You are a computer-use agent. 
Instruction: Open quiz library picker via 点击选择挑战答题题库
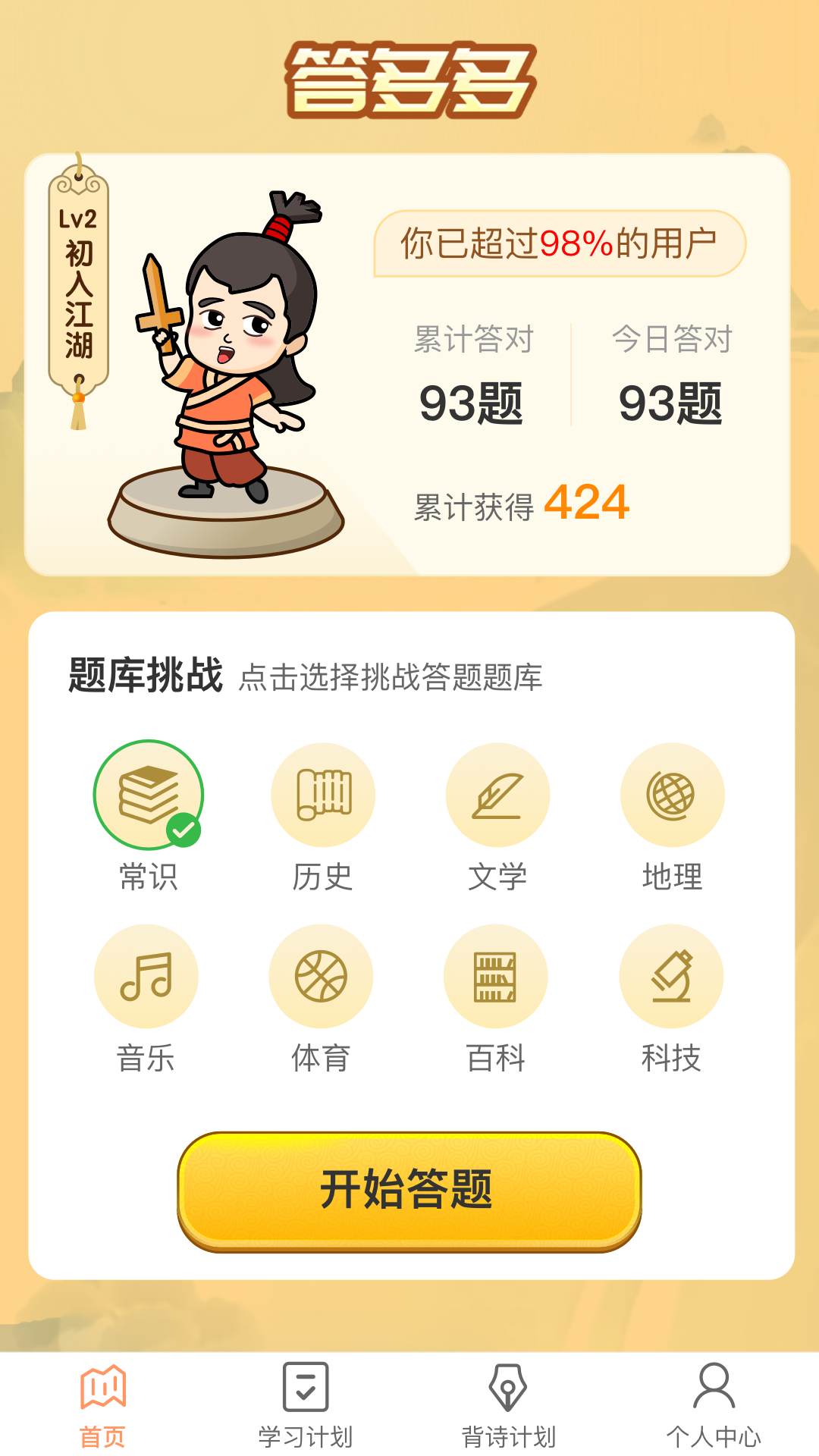(394, 677)
